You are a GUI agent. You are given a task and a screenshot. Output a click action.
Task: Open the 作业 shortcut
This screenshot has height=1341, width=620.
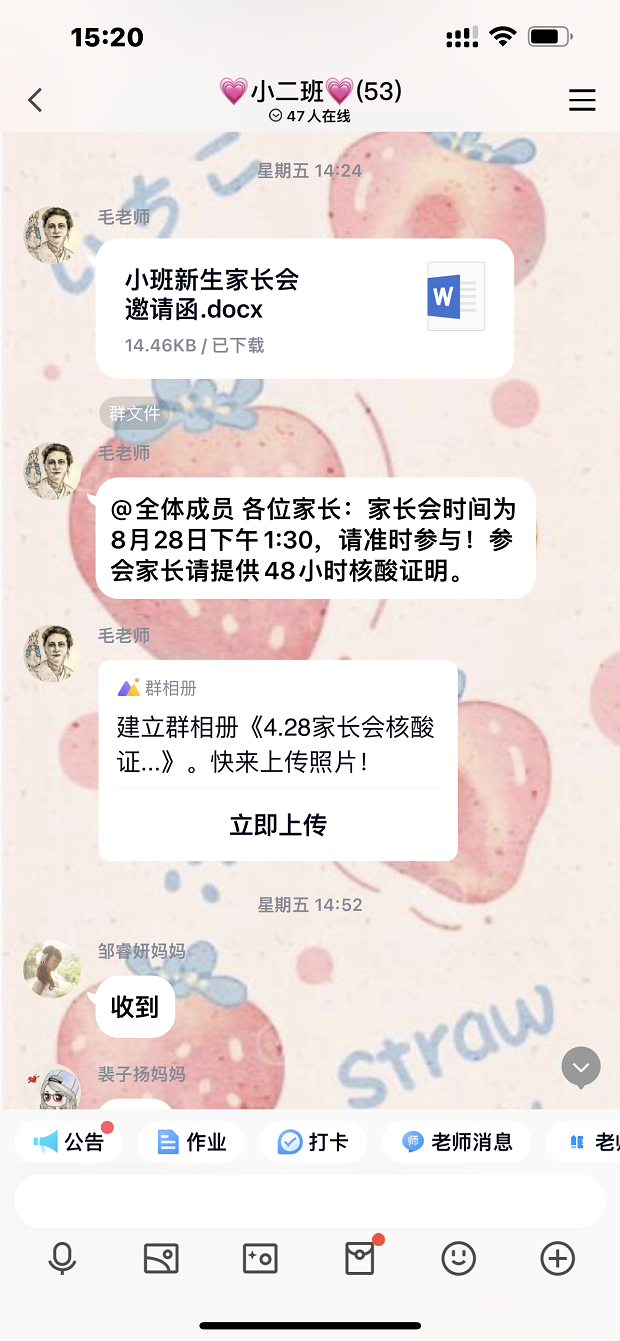[x=192, y=1142]
